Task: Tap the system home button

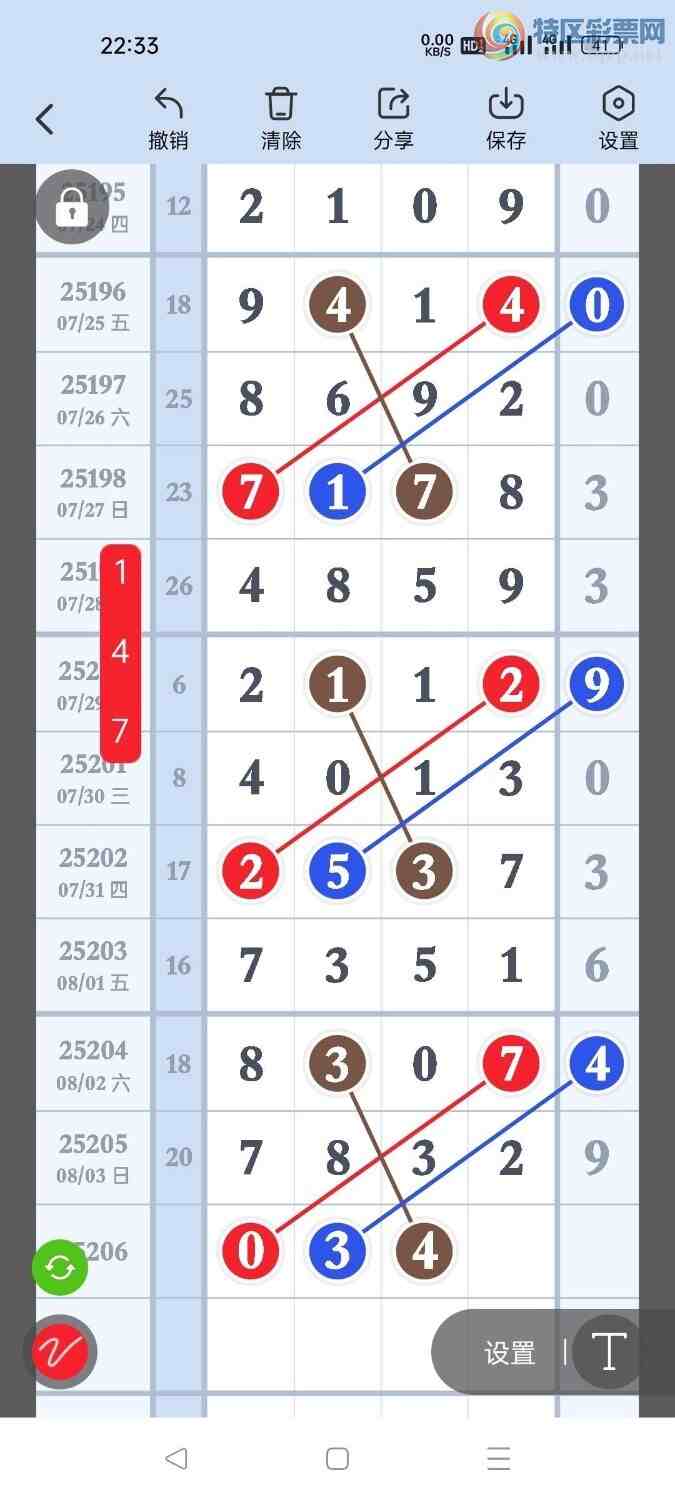Action: pyautogui.click(x=337, y=1459)
